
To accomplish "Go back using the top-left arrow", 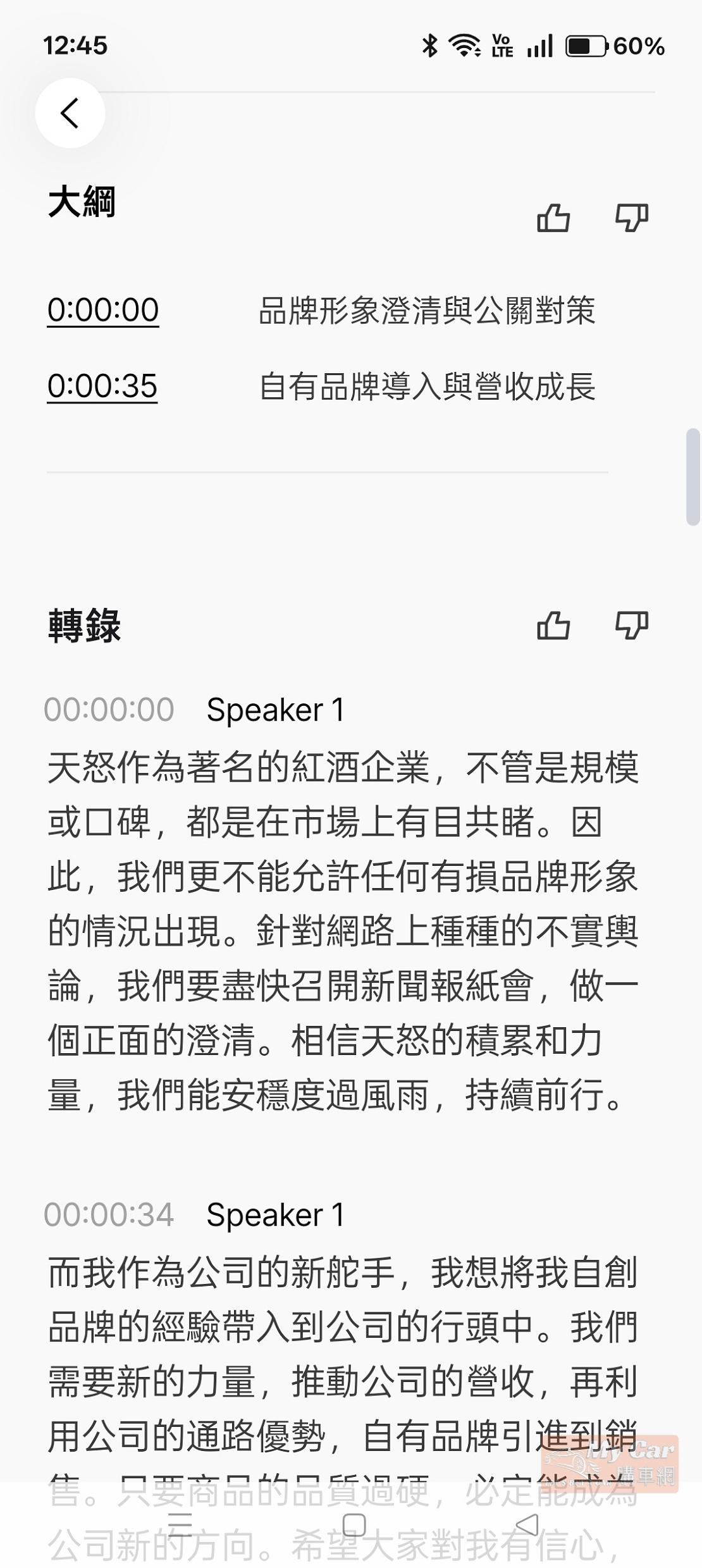I will click(70, 113).
